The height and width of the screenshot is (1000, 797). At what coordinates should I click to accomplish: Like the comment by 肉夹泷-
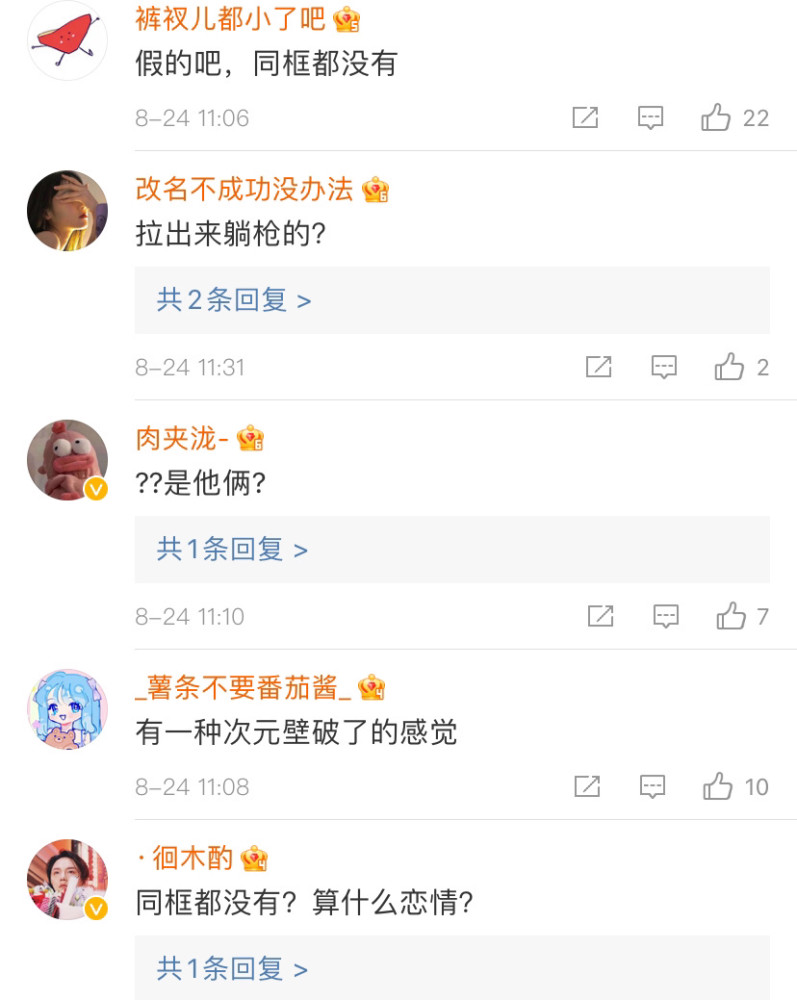[x=731, y=616]
